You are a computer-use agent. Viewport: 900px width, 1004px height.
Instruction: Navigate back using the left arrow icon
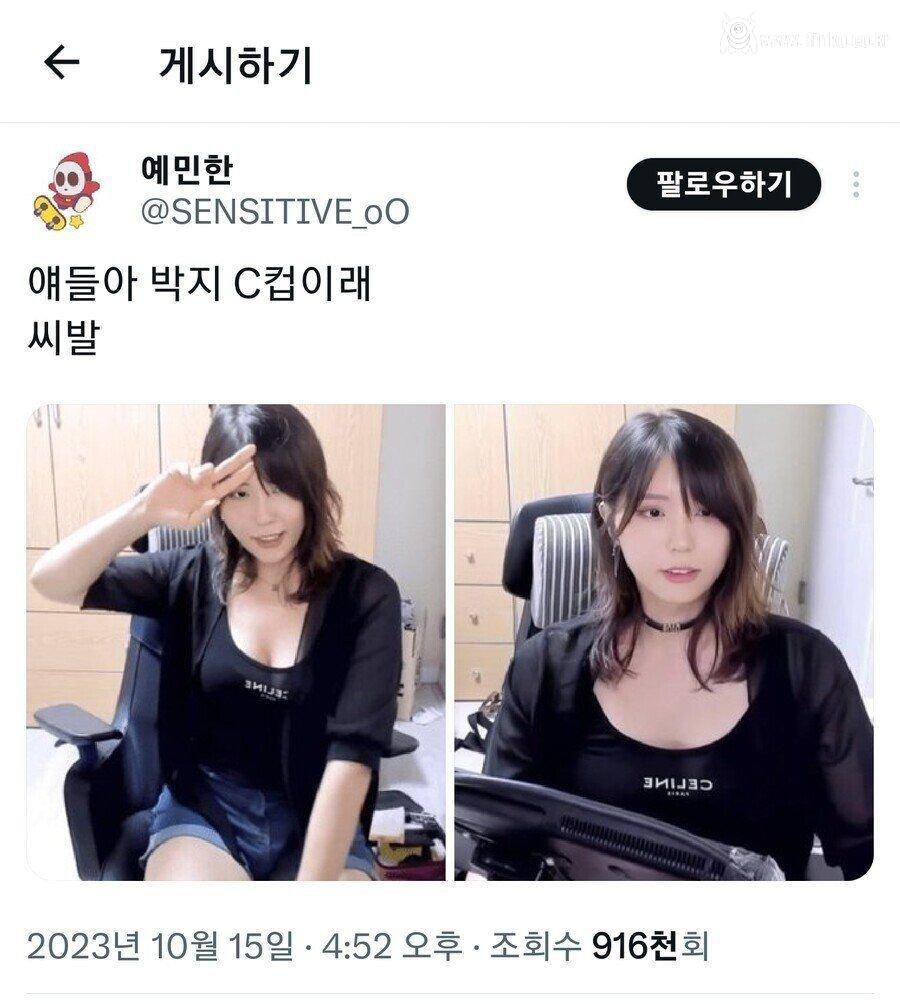click(x=62, y=63)
